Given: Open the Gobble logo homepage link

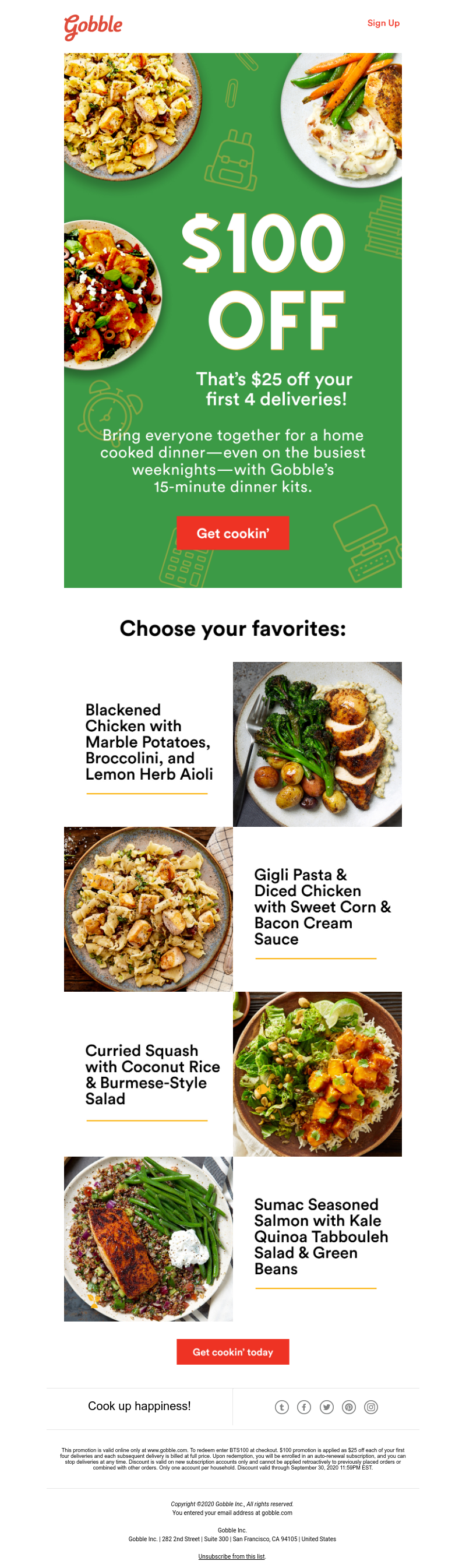Looking at the screenshot, I should 93,26.
